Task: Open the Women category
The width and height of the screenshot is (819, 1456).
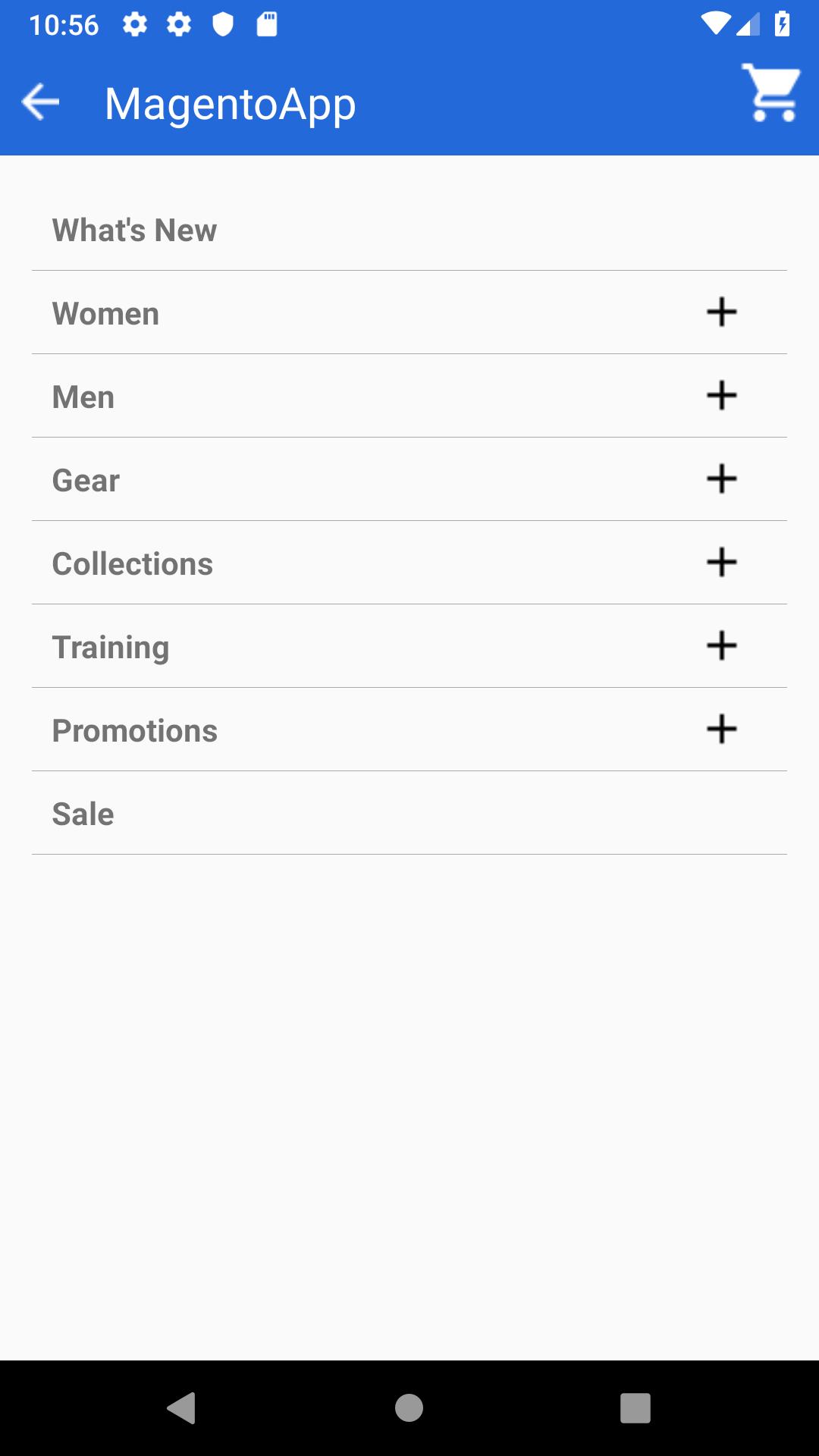Action: click(106, 313)
